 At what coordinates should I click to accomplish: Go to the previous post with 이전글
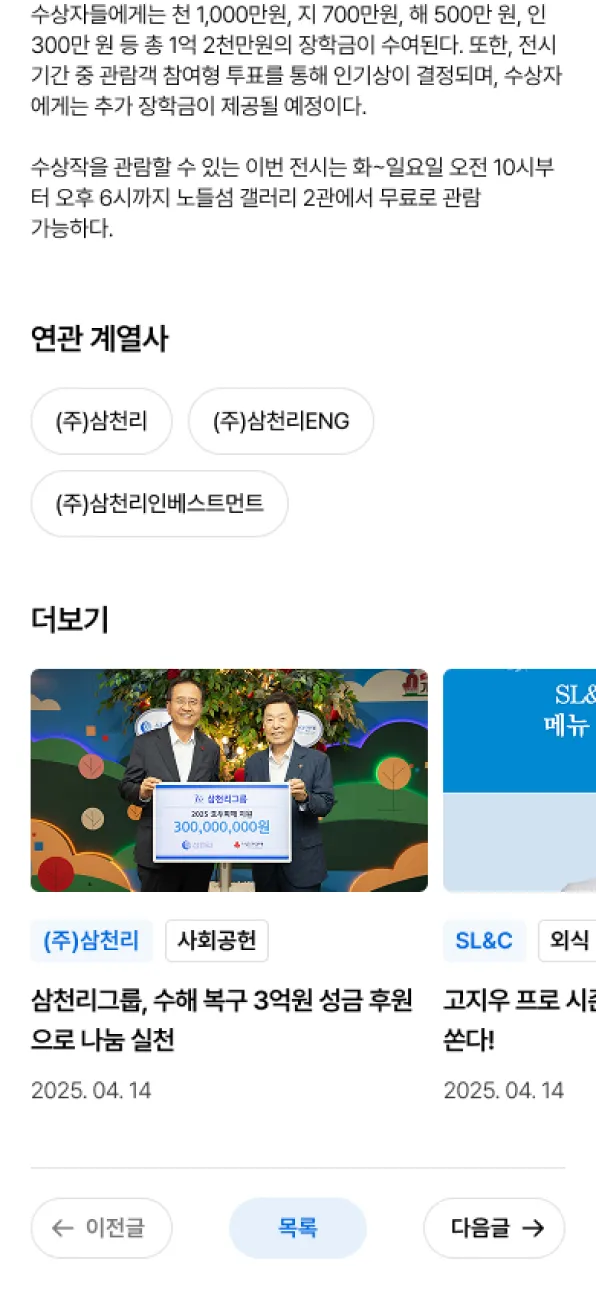click(x=101, y=1228)
